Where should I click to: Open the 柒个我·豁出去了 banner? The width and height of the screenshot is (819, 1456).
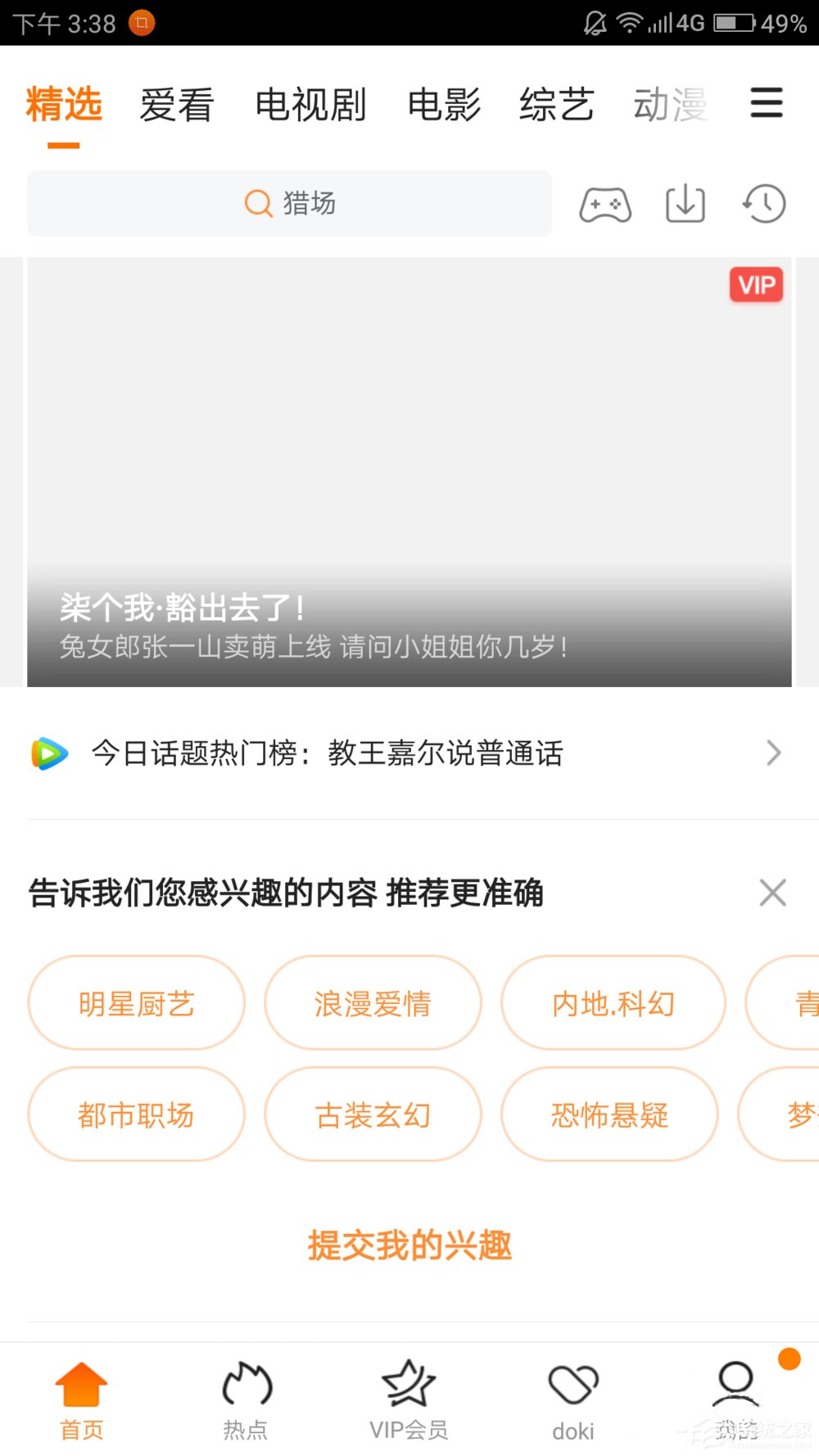click(x=409, y=471)
